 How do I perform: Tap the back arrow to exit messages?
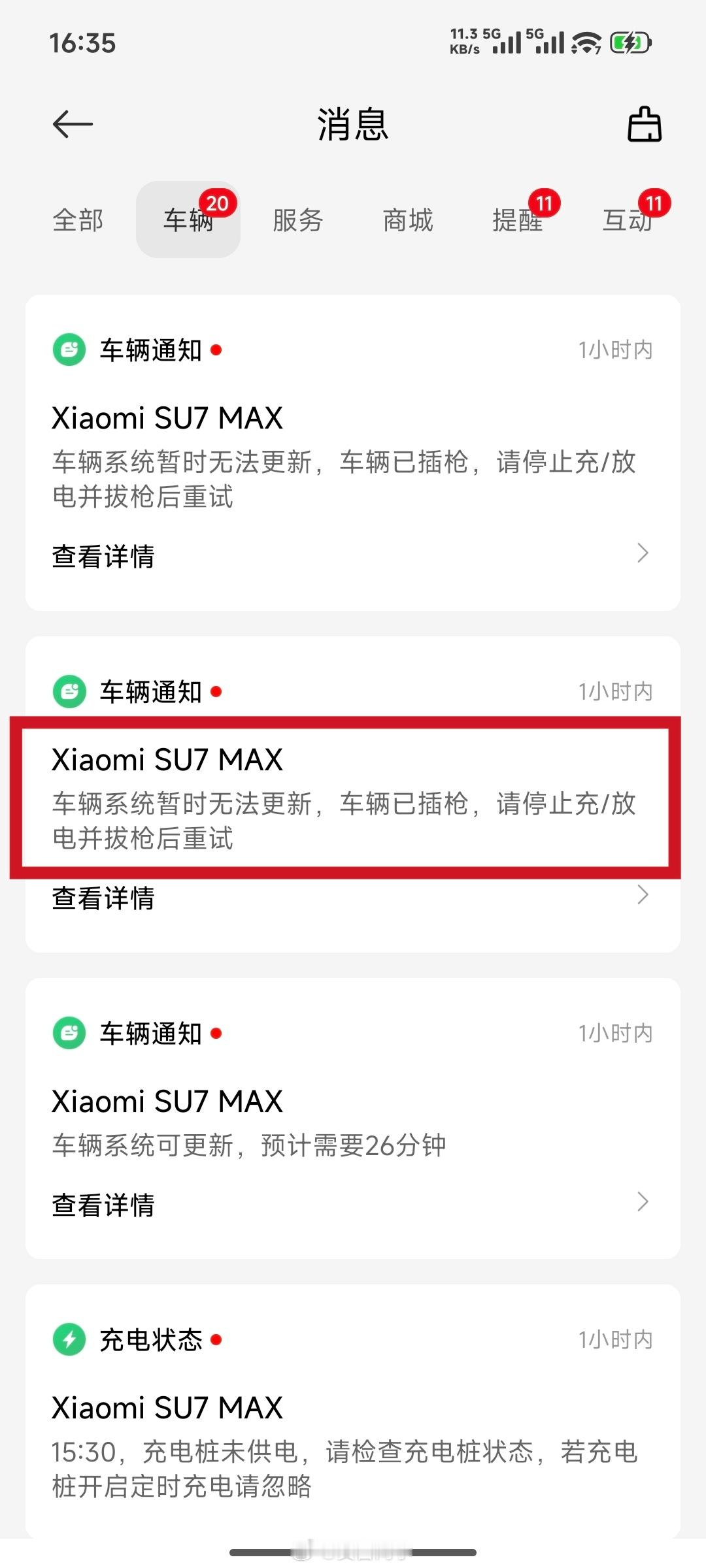[x=72, y=125]
